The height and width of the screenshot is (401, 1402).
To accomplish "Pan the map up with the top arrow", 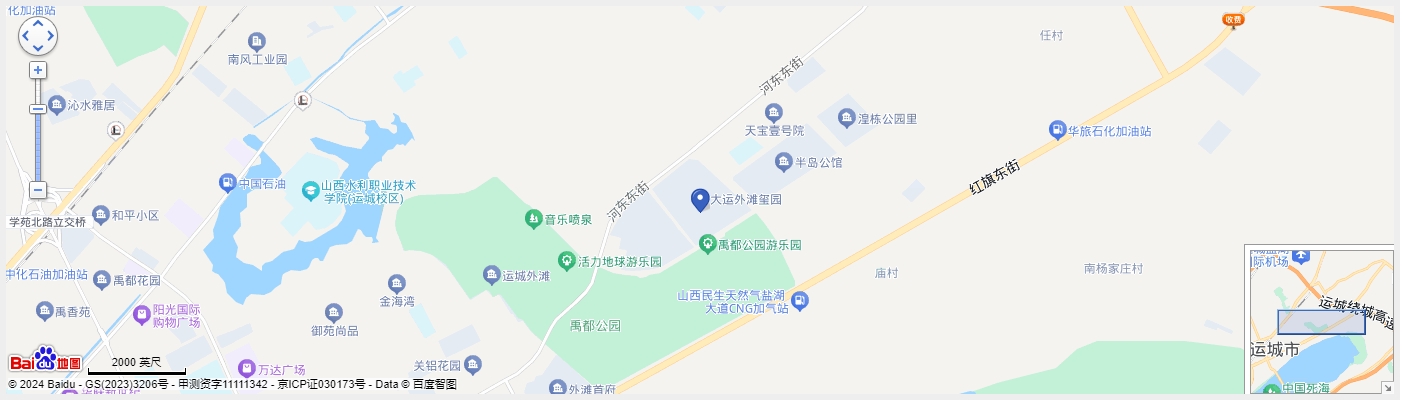I will pyautogui.click(x=38, y=24).
